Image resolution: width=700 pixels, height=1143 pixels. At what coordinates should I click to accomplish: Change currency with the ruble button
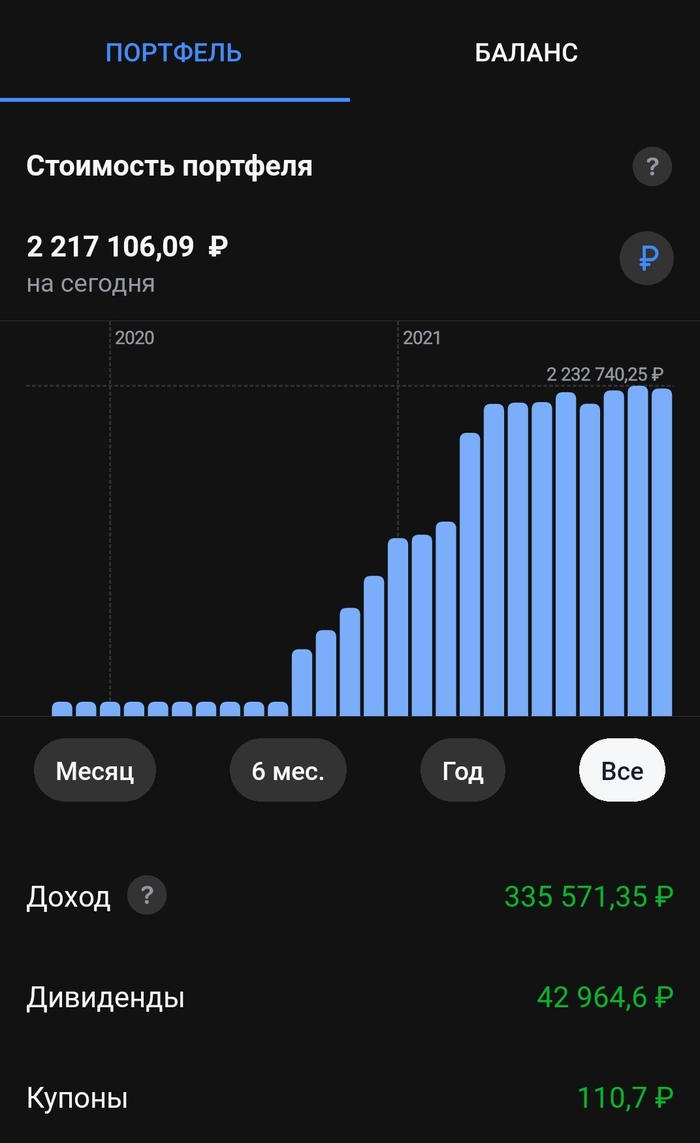tap(647, 260)
